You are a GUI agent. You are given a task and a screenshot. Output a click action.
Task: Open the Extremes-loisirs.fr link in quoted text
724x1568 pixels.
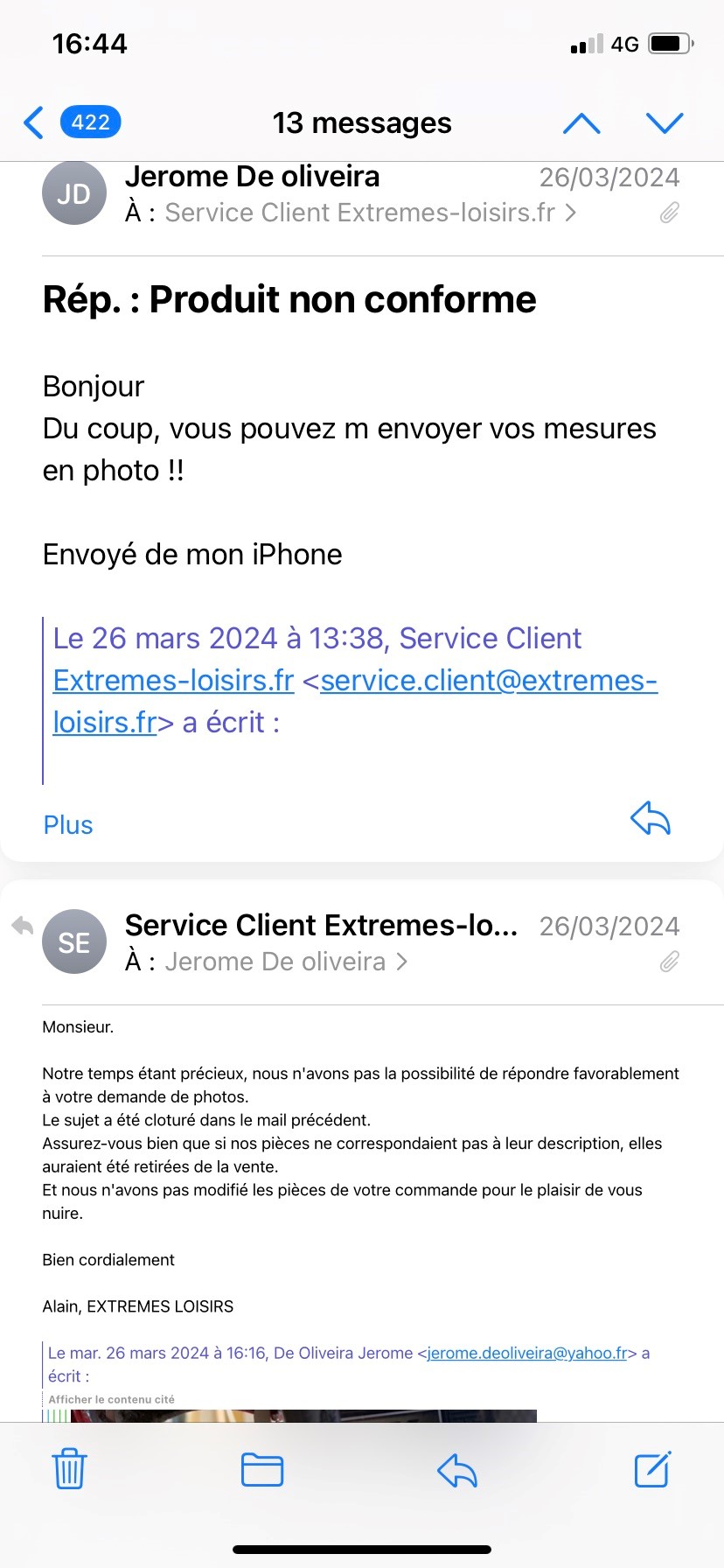click(x=173, y=680)
